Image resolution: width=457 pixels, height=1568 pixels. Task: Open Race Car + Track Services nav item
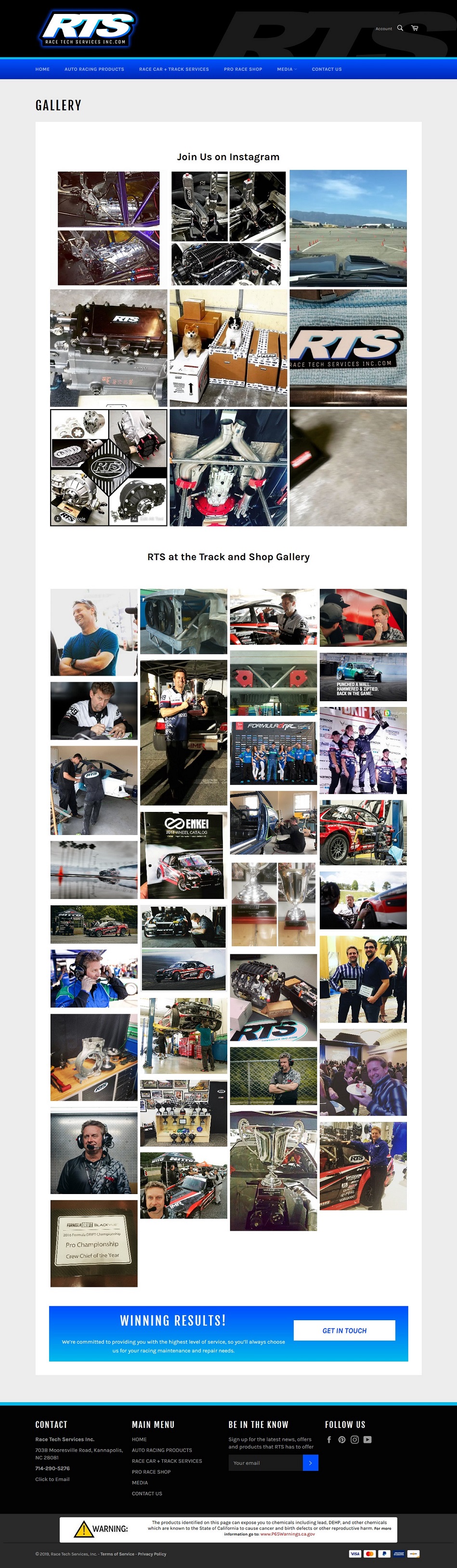coord(174,69)
